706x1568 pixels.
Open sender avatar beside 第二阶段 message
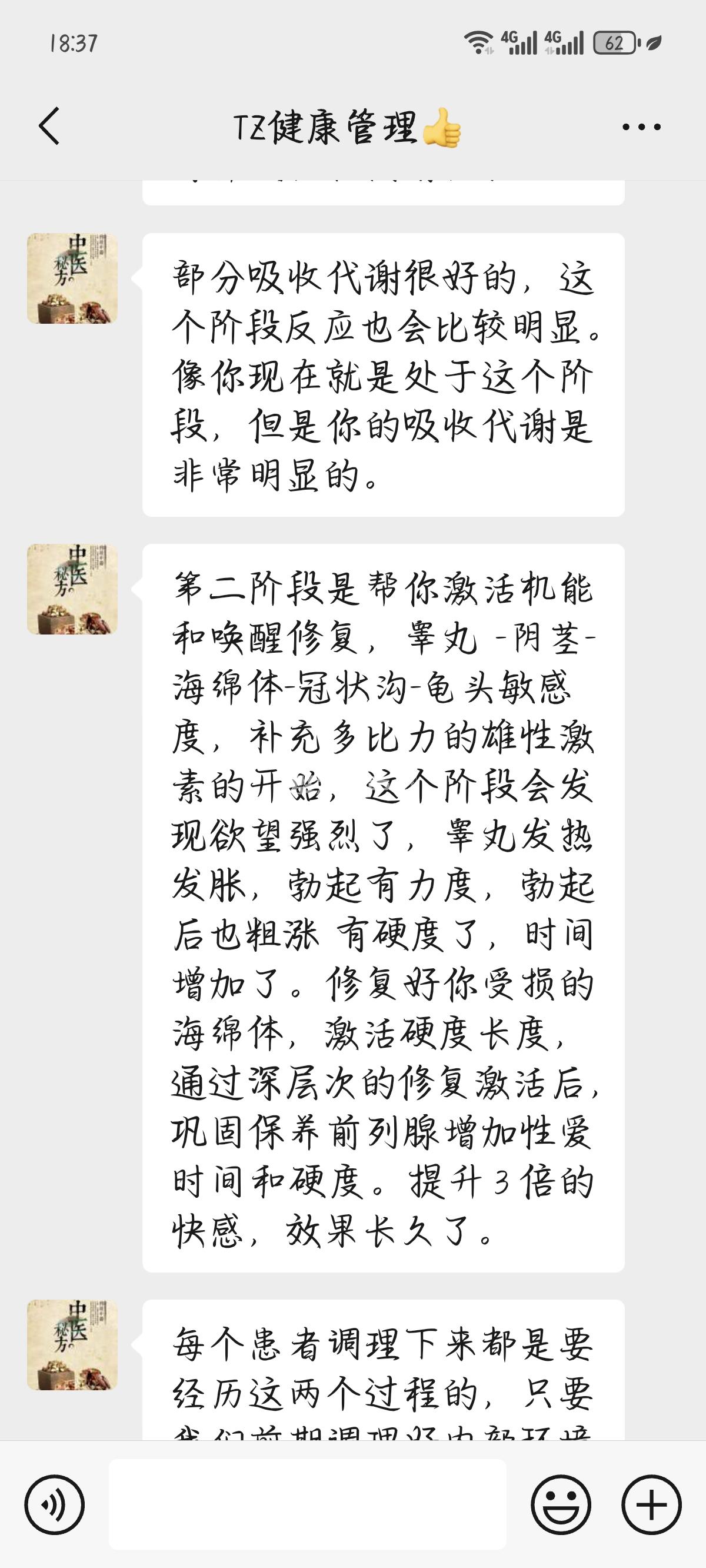point(72,589)
